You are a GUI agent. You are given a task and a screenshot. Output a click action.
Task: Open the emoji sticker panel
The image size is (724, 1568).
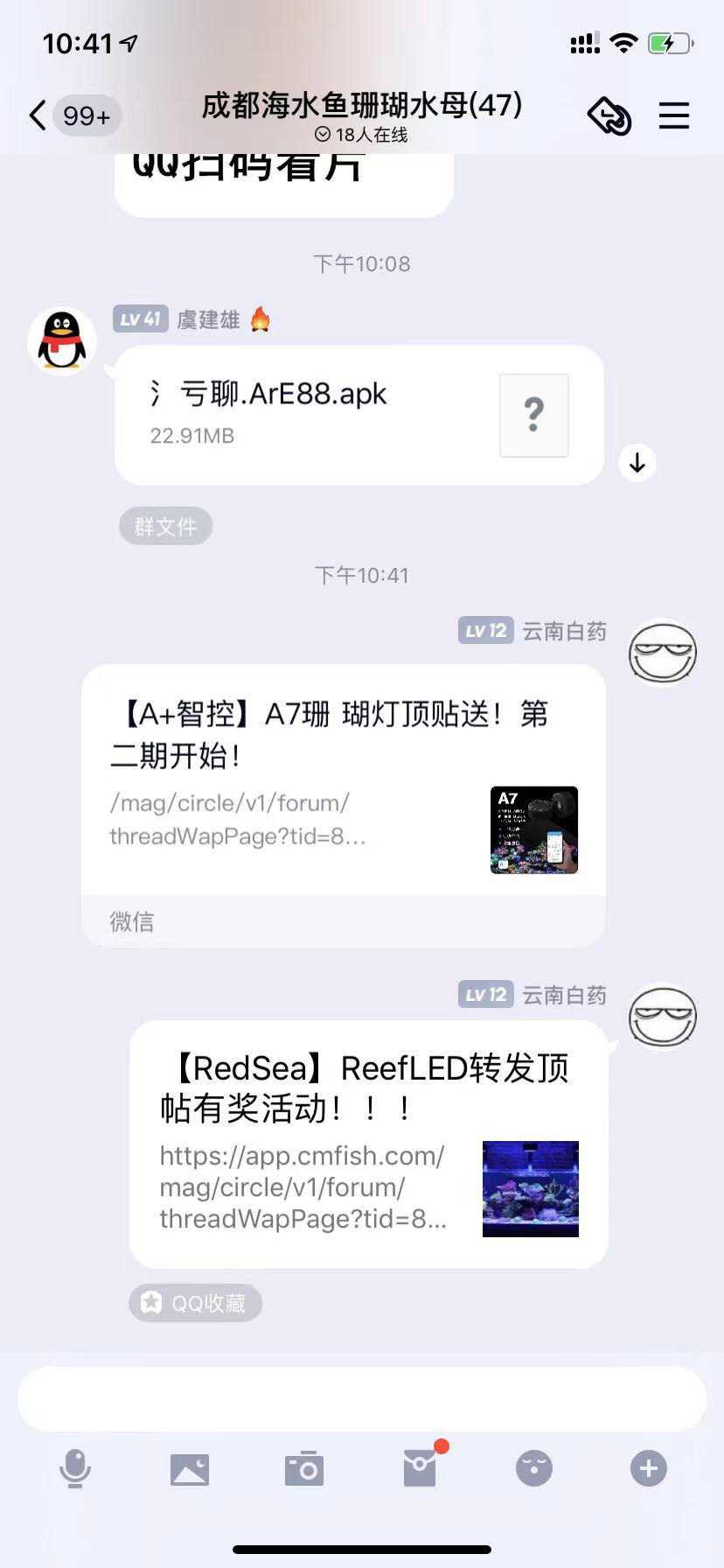(534, 1468)
